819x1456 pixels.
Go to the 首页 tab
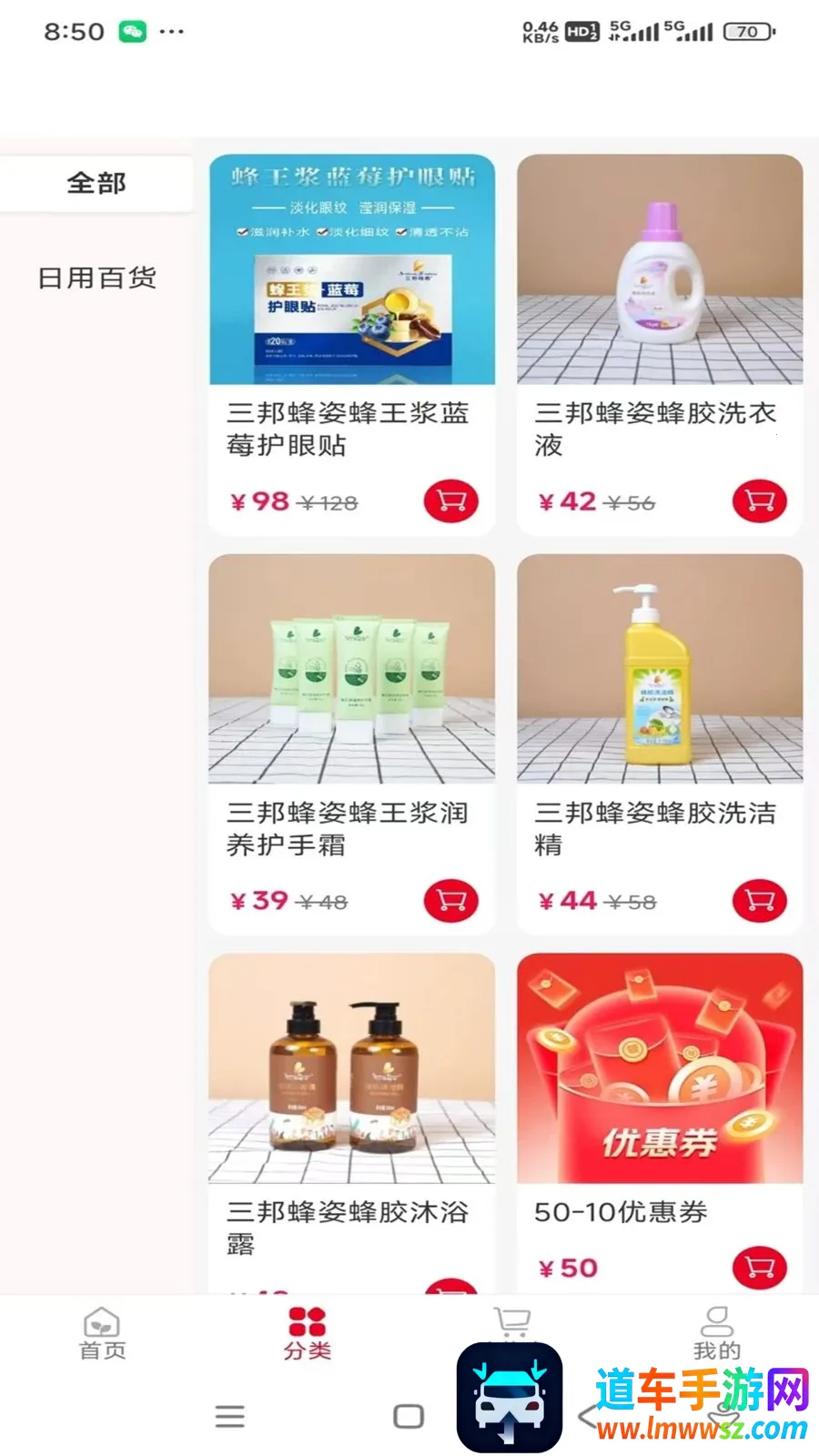102,1334
